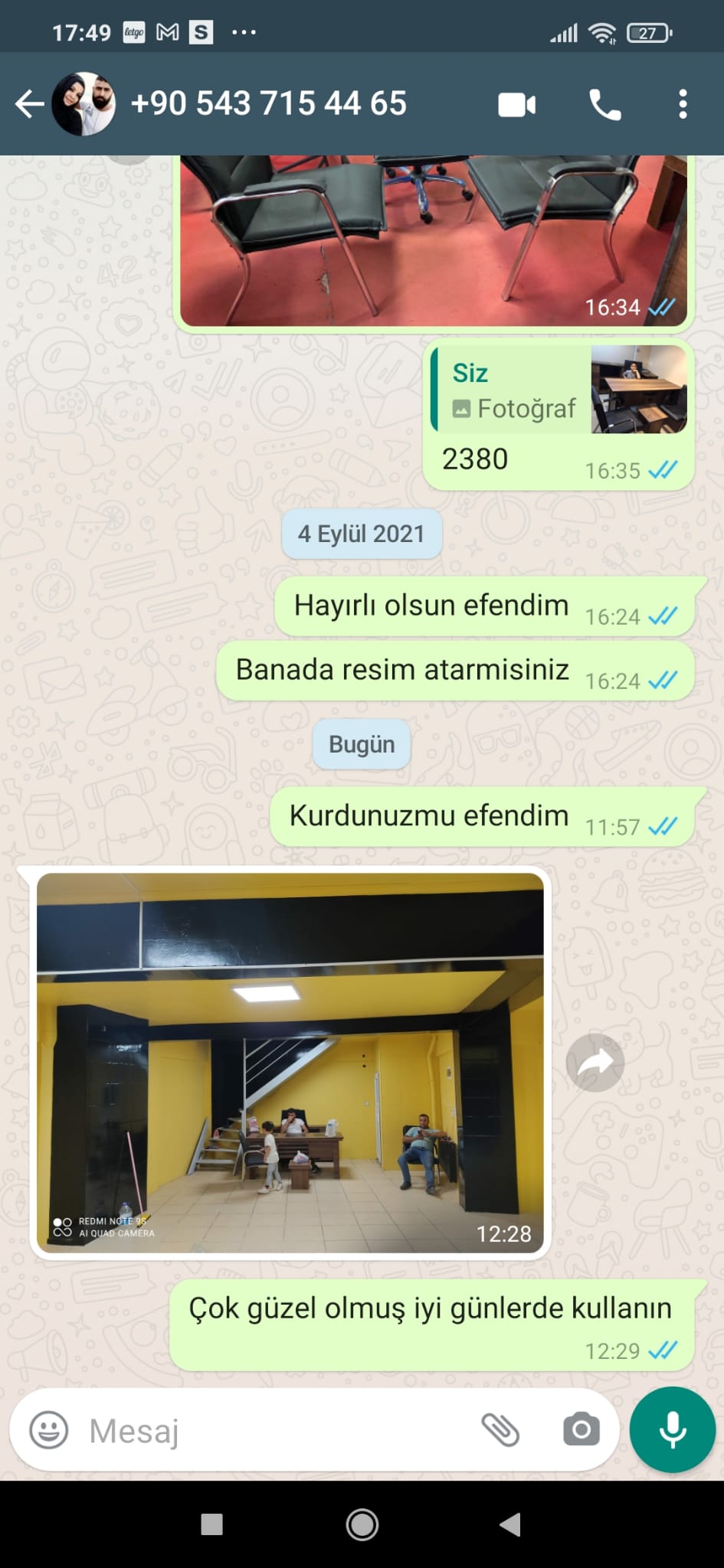Open the yellow room photo from 12:28
Viewport: 724px width, 1568px height.
pyautogui.click(x=290, y=1062)
